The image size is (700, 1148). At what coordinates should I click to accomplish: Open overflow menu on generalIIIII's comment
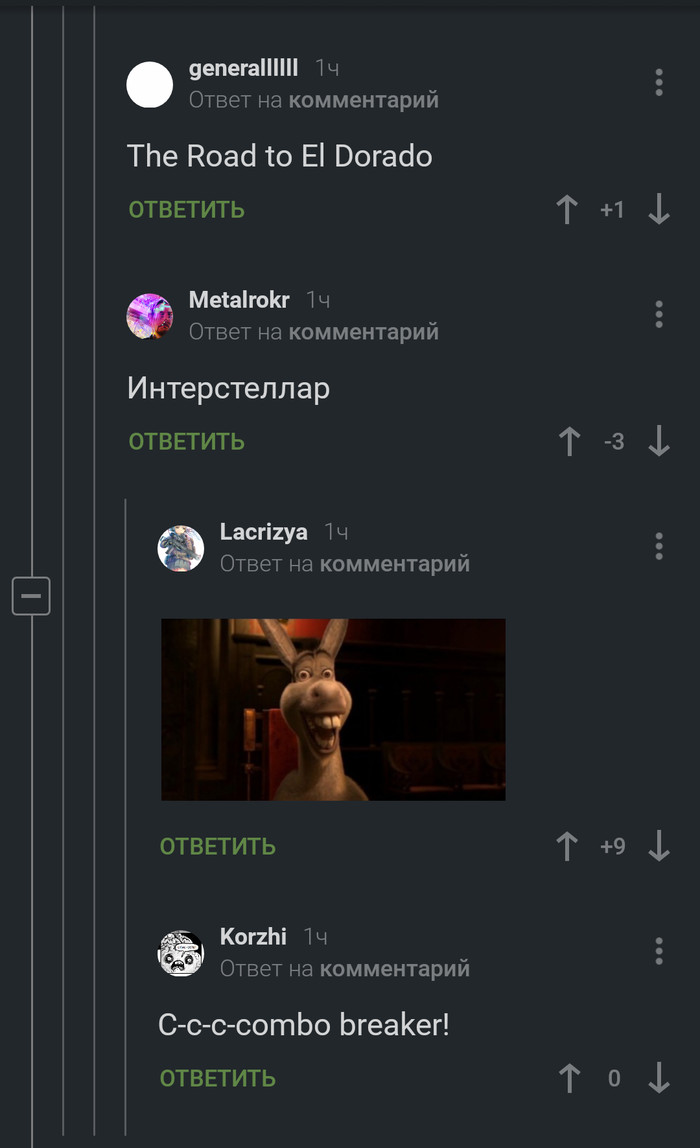coord(658,82)
